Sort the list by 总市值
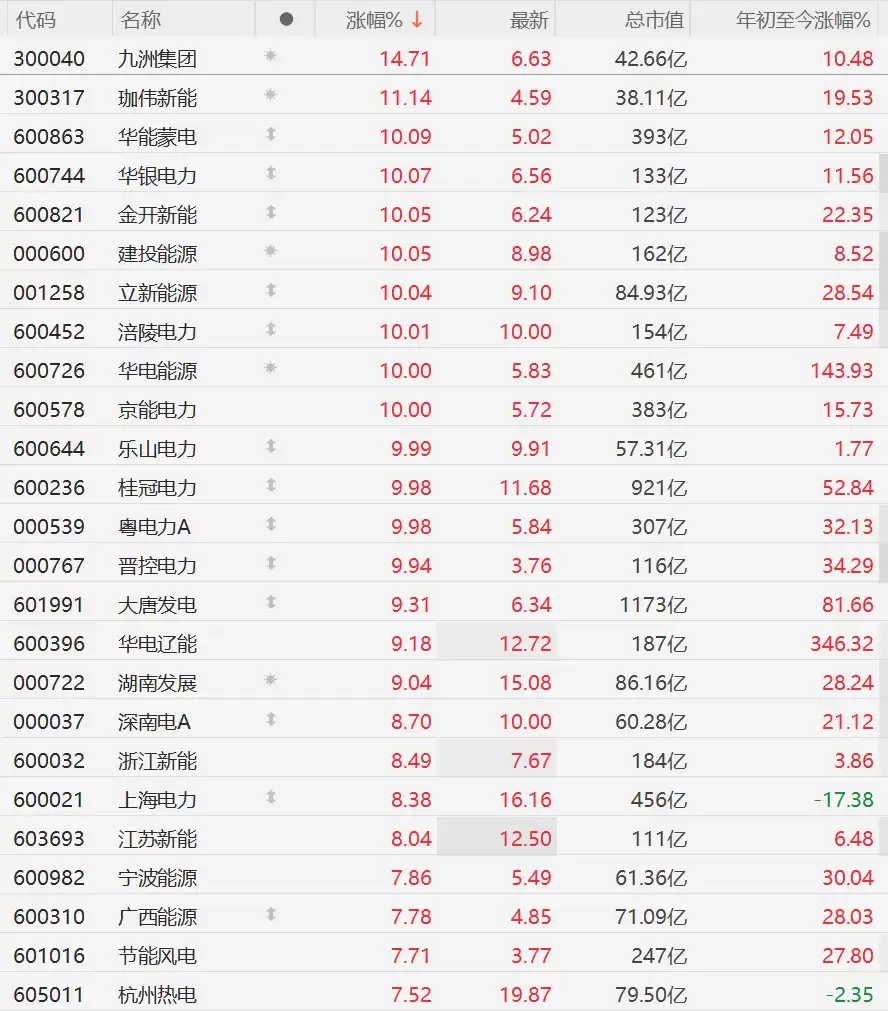888x1011 pixels. pos(654,20)
